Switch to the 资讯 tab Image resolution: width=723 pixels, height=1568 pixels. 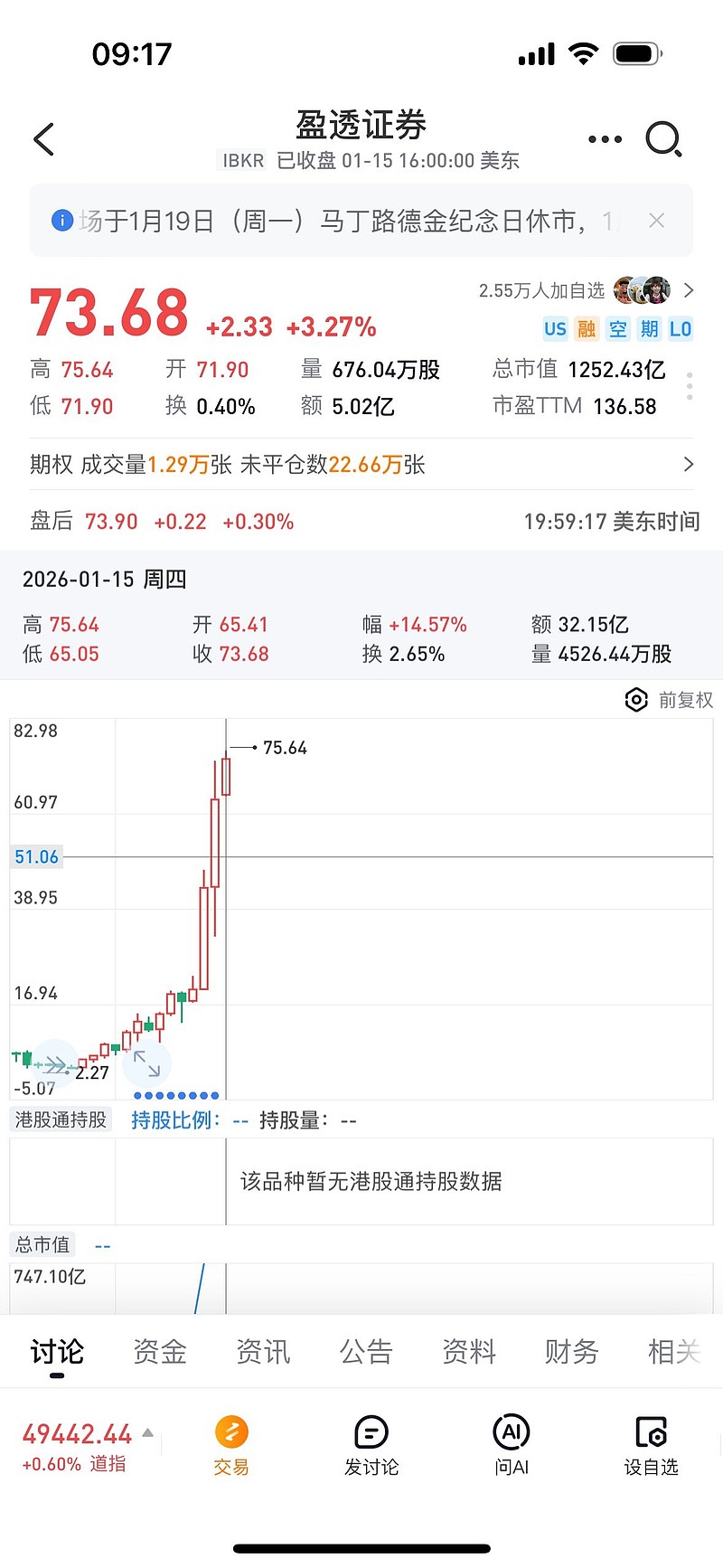click(x=263, y=1352)
